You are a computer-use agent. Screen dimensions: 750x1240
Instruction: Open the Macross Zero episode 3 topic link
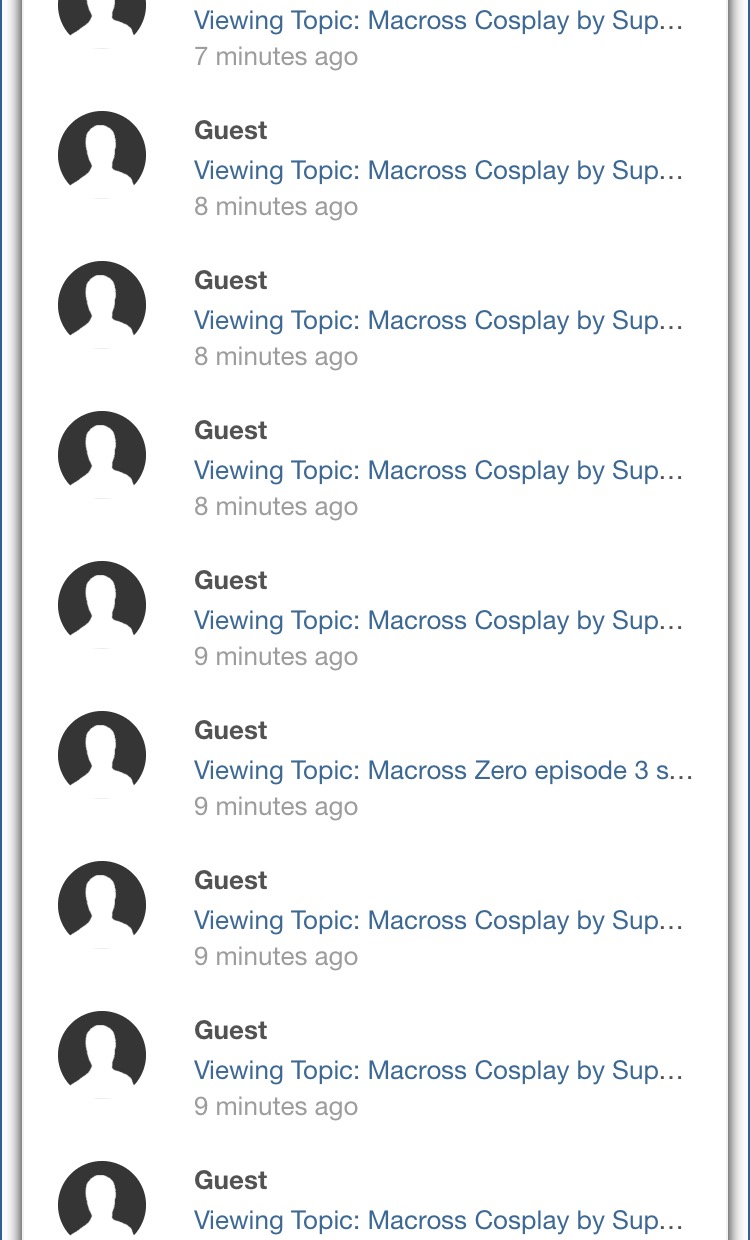pos(443,770)
